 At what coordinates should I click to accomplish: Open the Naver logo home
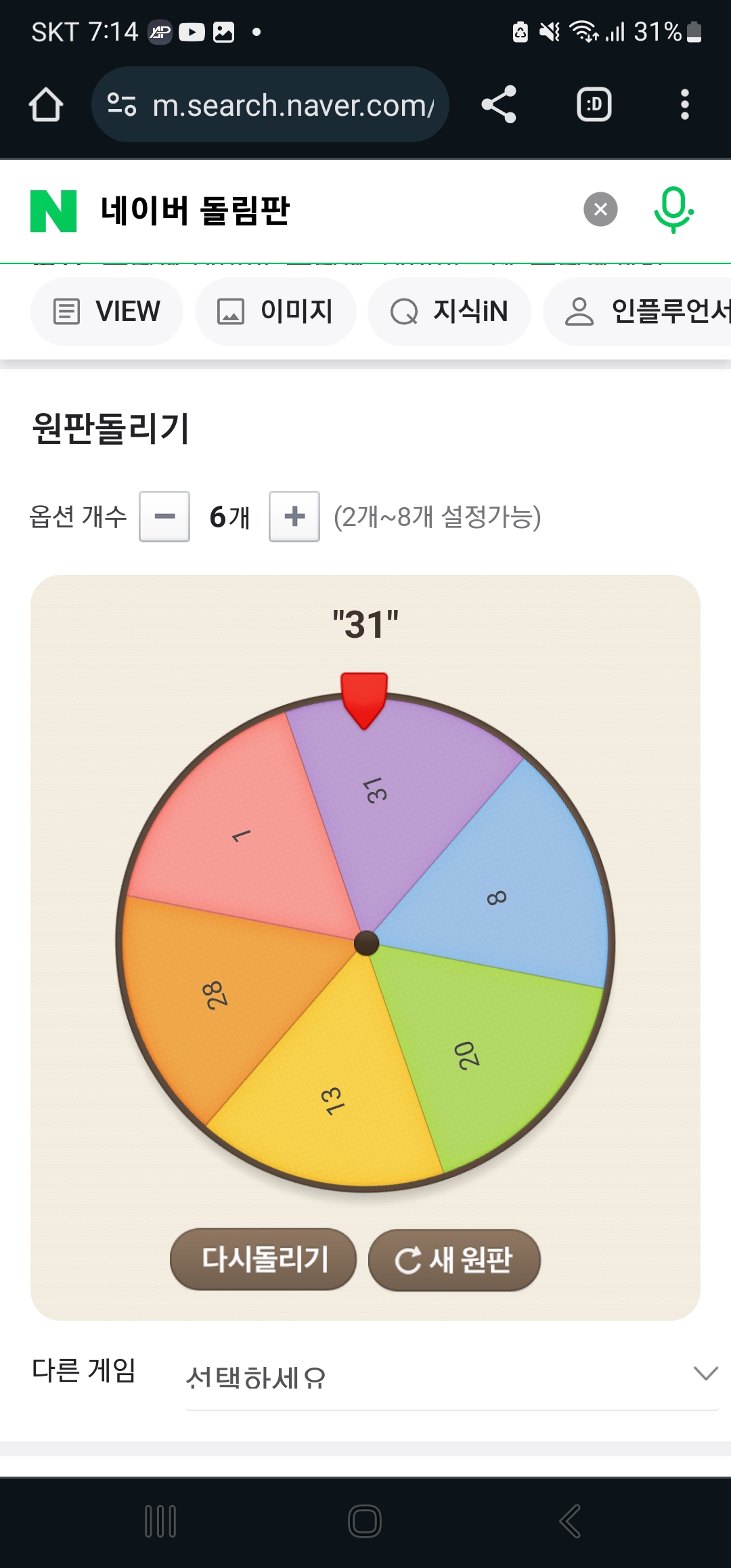[53, 211]
